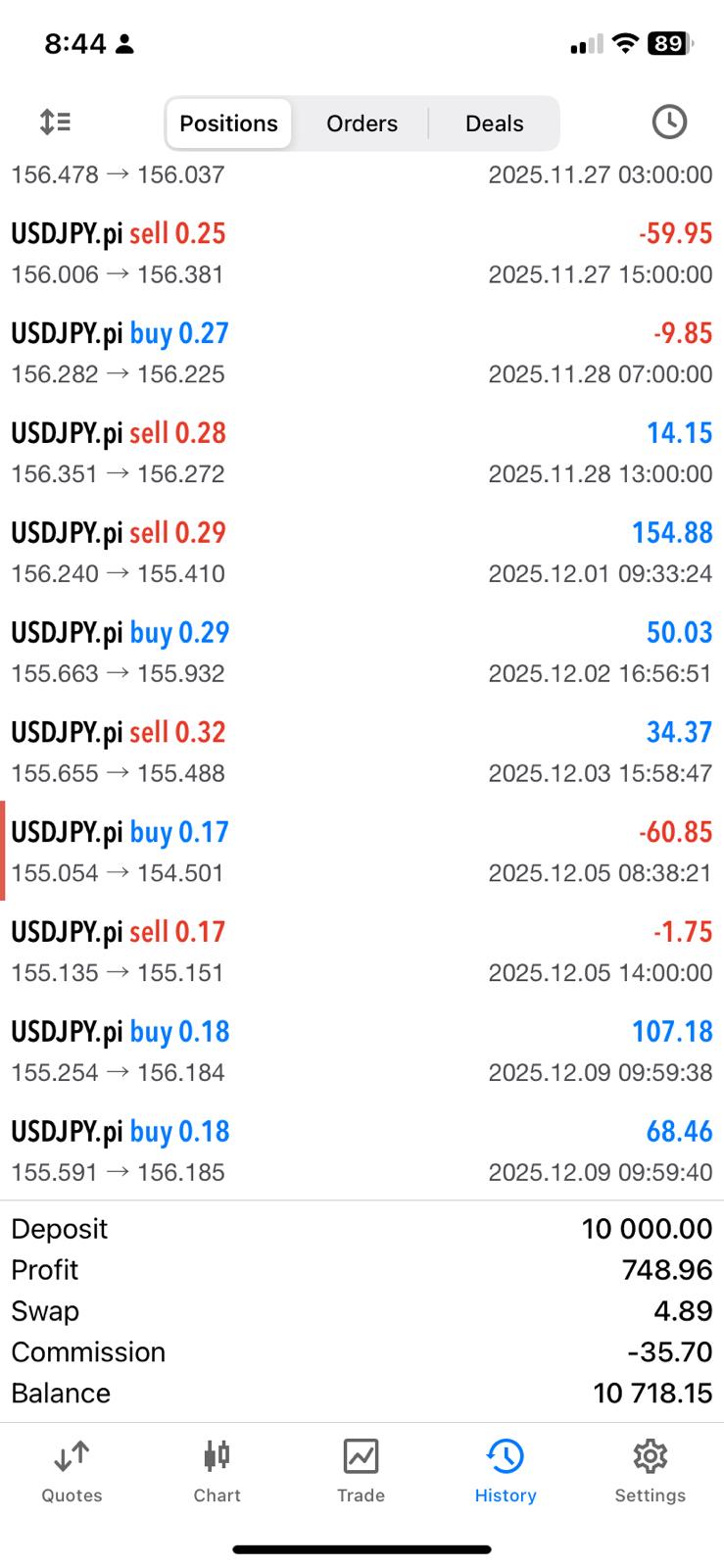Switch to the Orders tab

(362, 123)
